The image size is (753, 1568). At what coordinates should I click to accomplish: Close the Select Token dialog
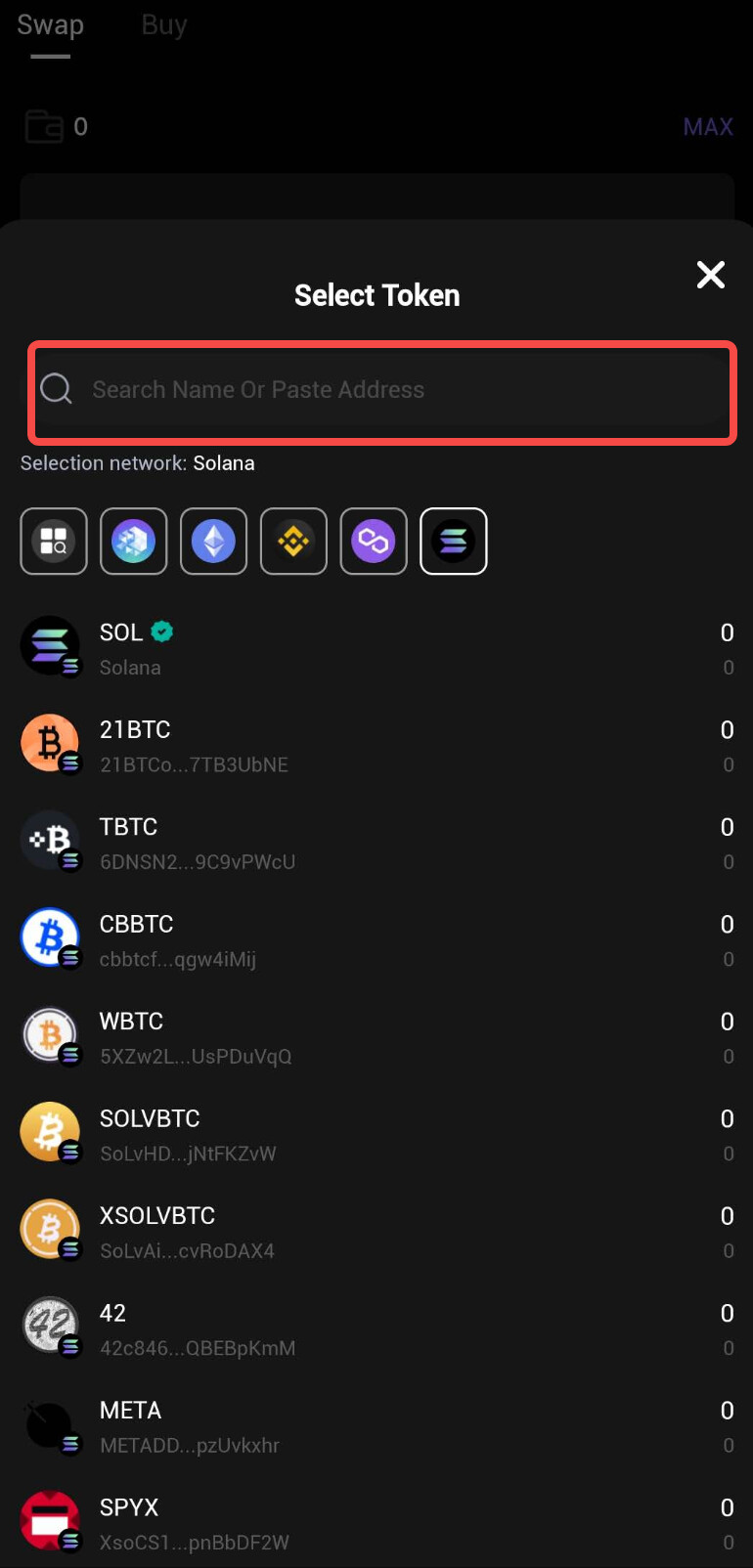[x=711, y=275]
